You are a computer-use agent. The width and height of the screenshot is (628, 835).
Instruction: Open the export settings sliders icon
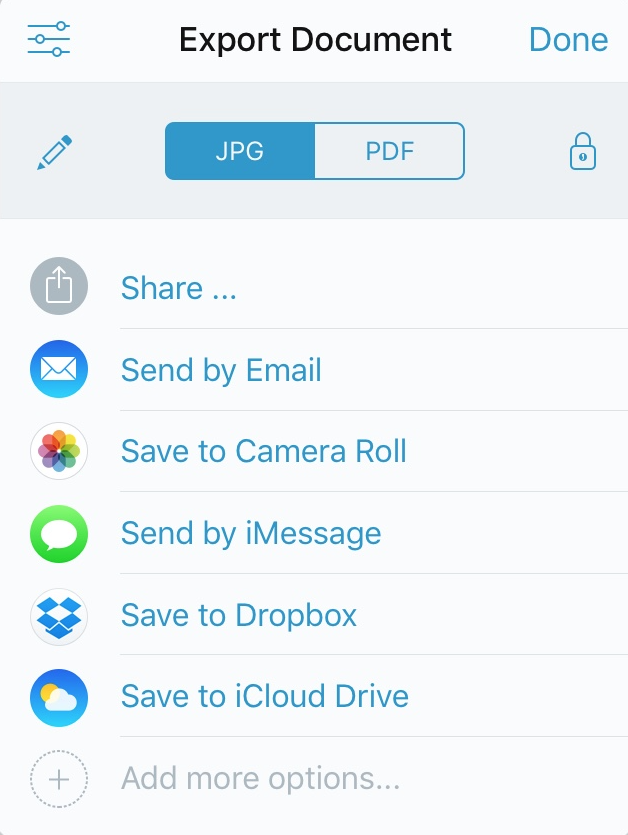[49, 39]
